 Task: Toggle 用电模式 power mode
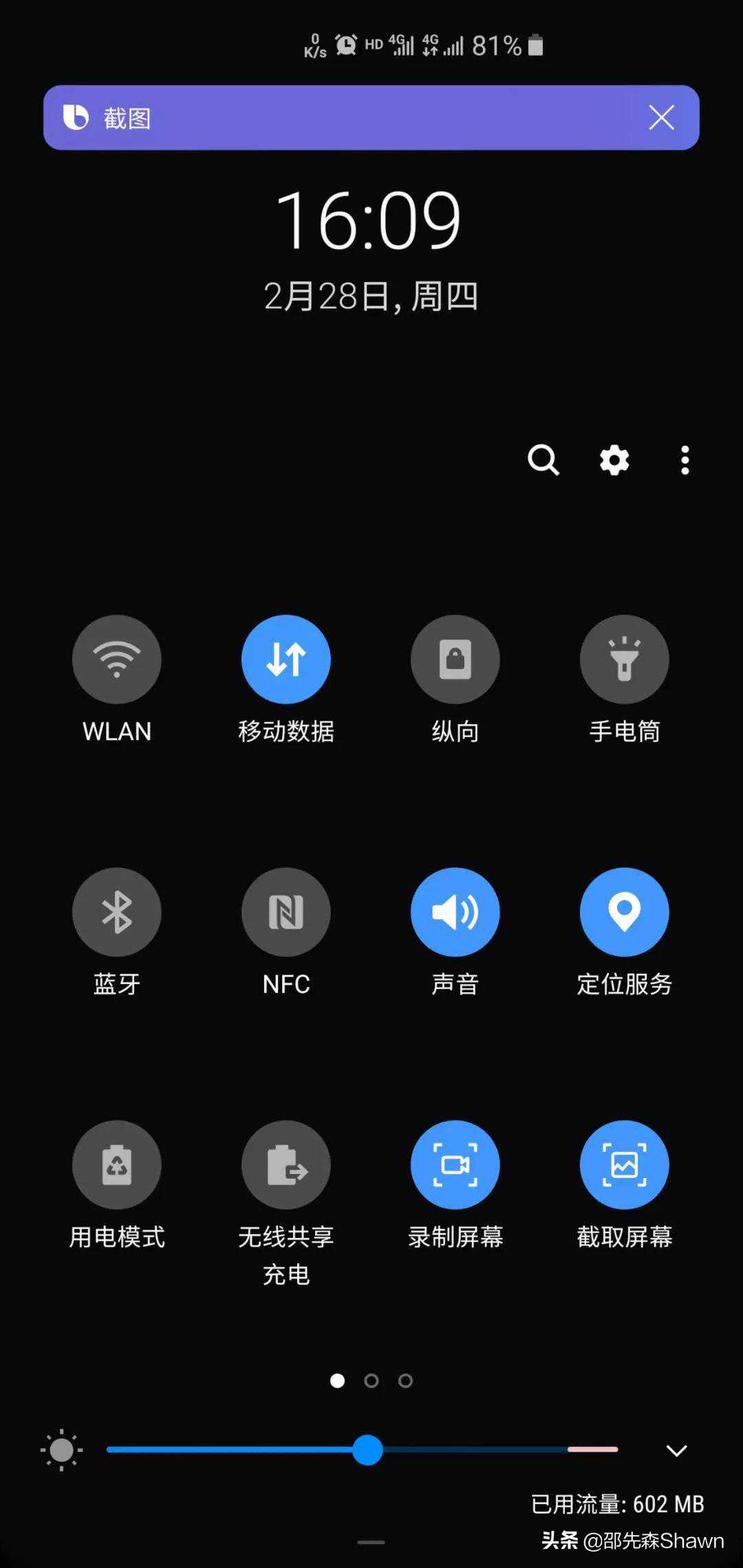(x=117, y=1165)
